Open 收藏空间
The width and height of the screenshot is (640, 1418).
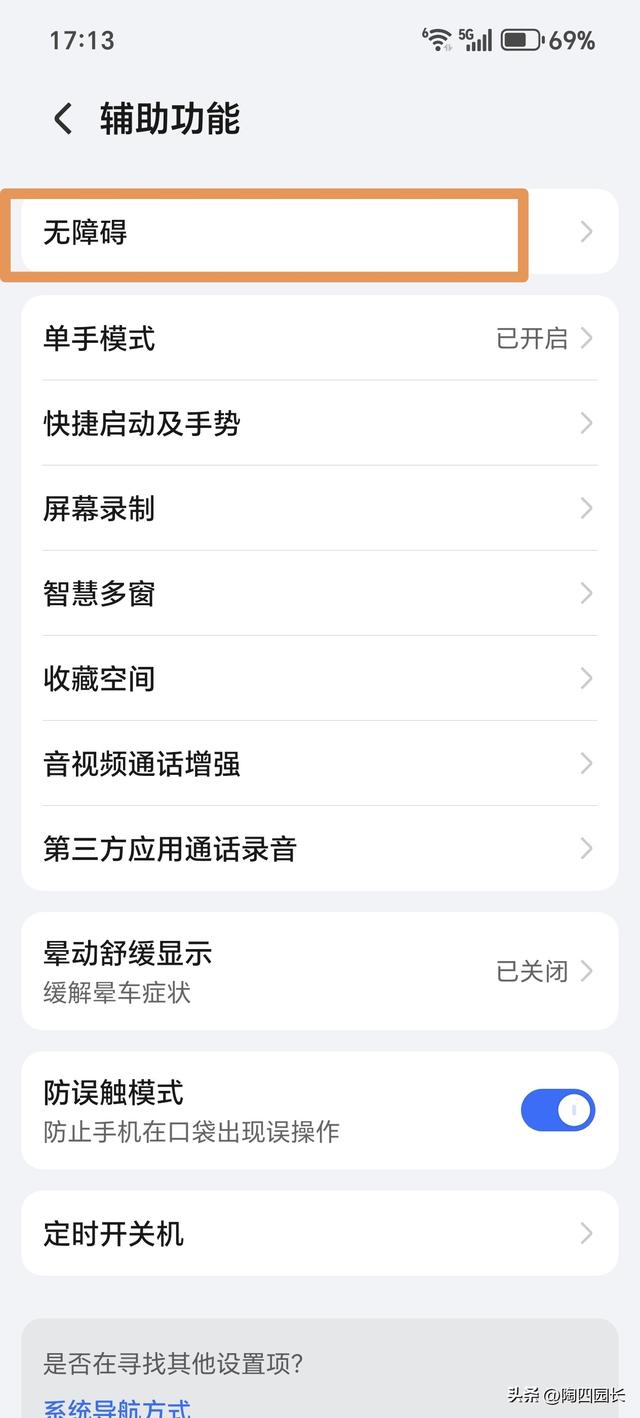point(319,678)
